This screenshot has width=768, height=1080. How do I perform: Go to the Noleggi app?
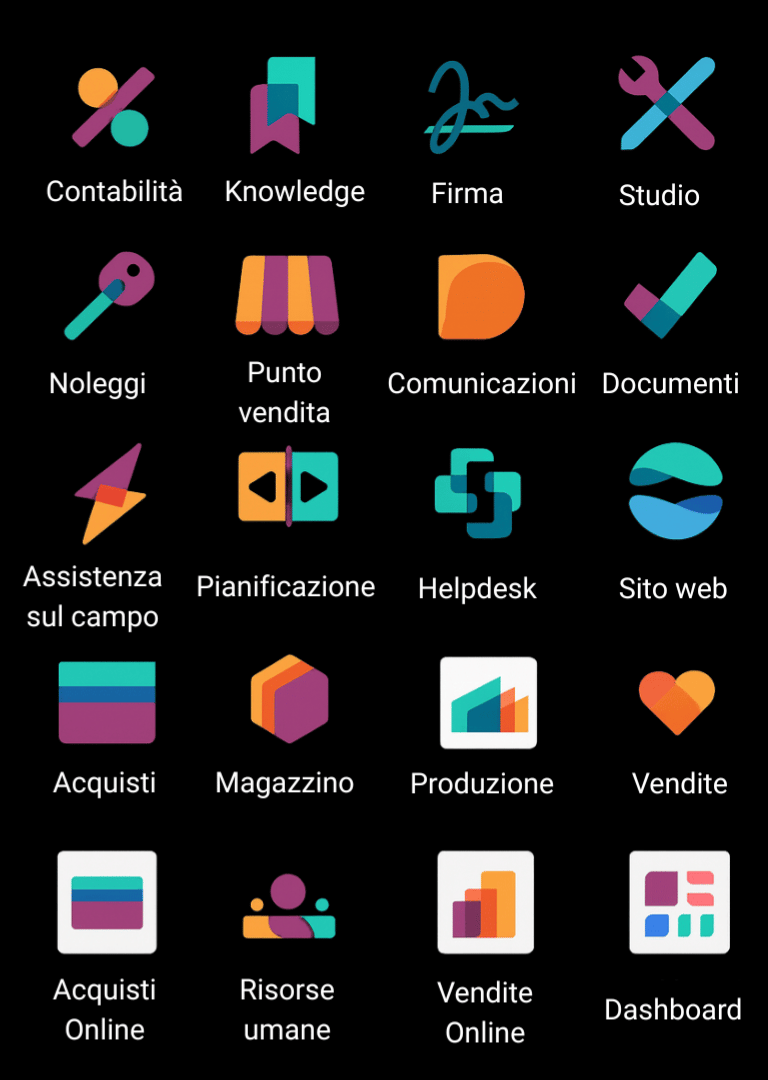click(109, 297)
